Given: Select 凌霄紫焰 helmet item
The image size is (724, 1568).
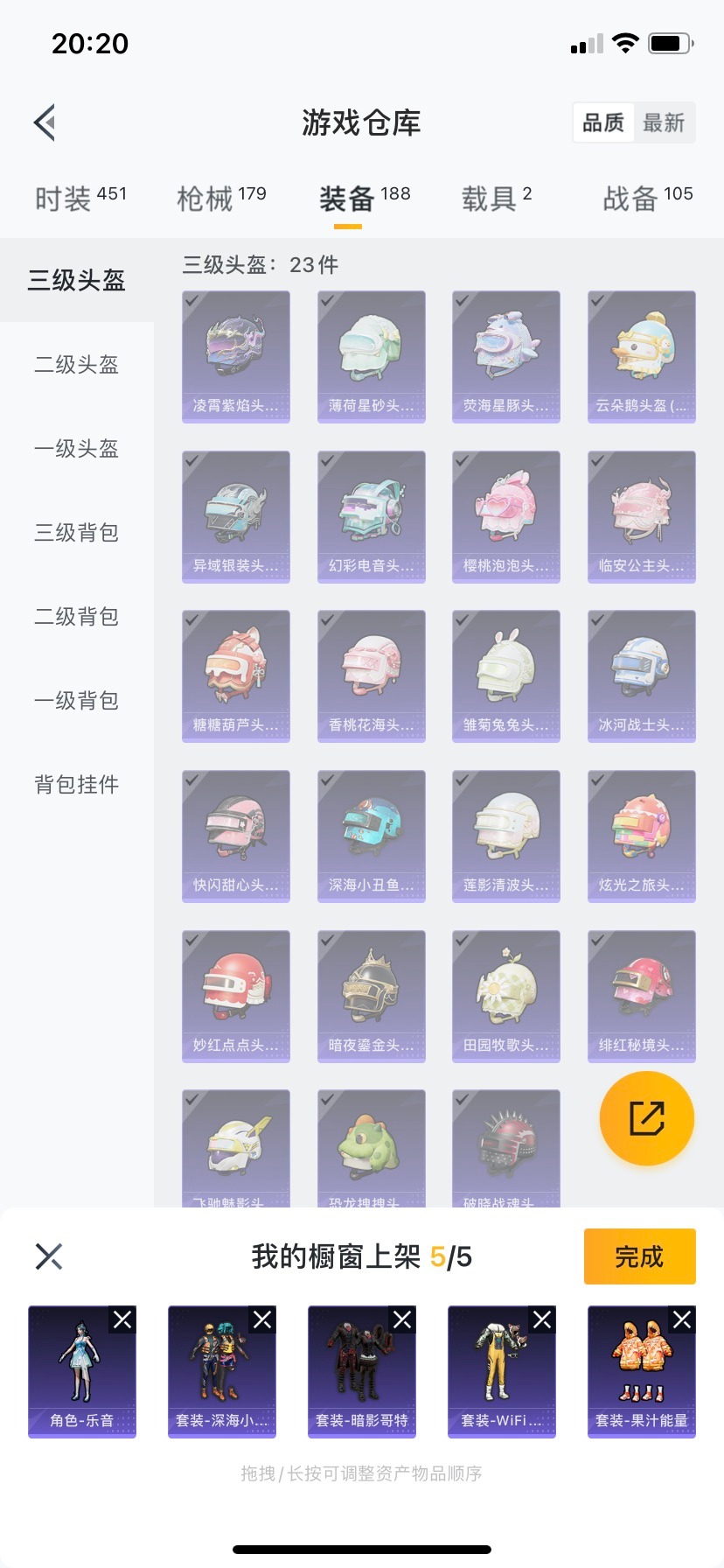Looking at the screenshot, I should click(236, 356).
